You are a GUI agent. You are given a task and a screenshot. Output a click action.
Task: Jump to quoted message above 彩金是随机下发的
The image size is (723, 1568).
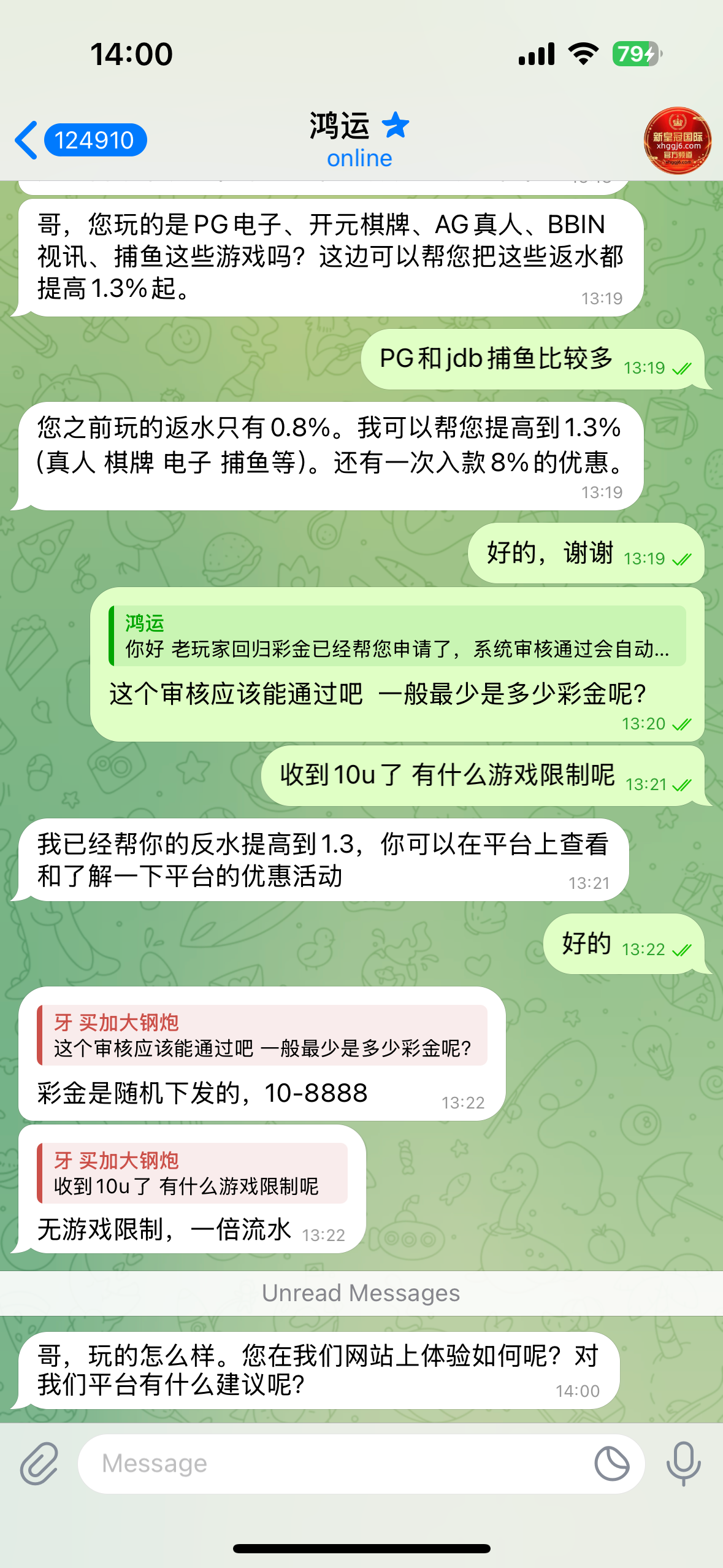(262, 1036)
